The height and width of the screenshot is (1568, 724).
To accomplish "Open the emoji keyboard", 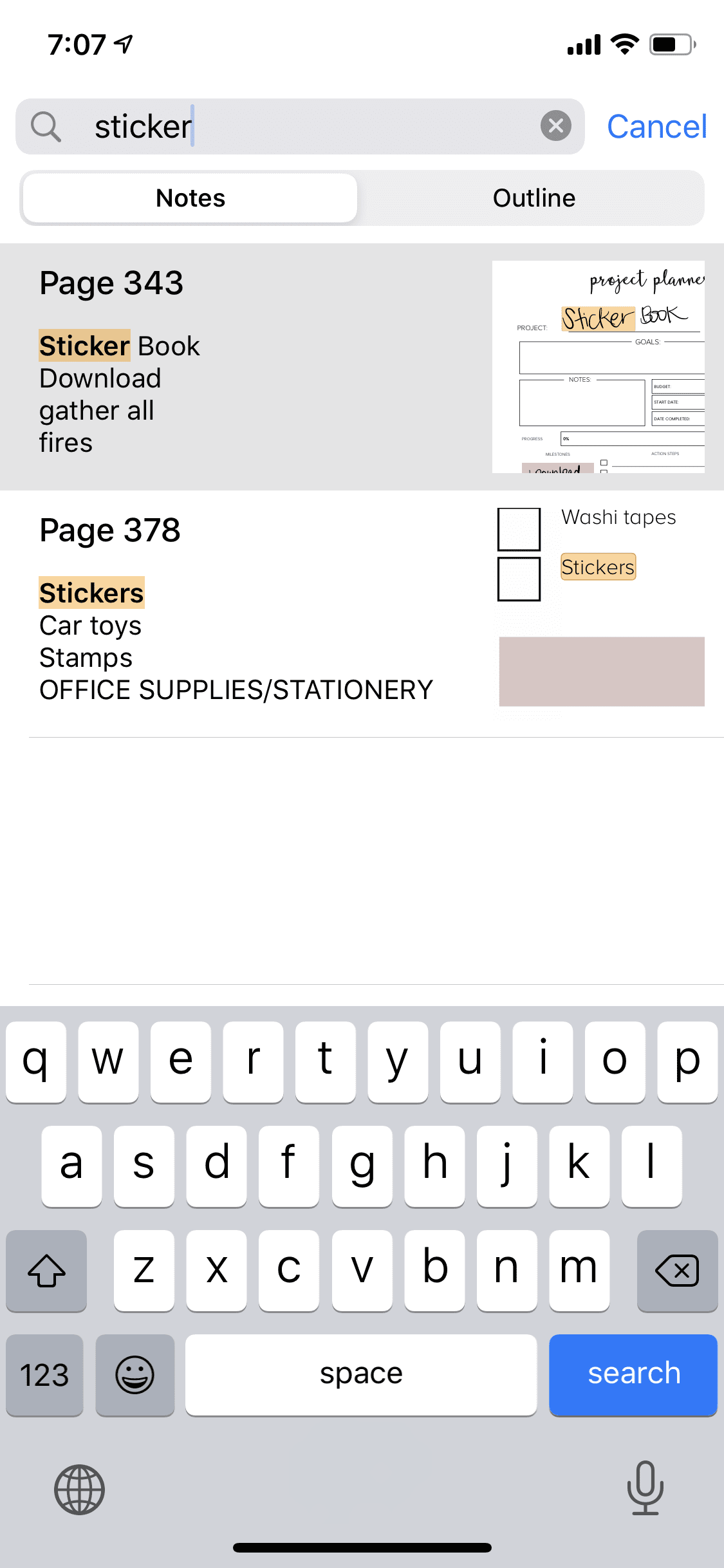I will tap(135, 1375).
